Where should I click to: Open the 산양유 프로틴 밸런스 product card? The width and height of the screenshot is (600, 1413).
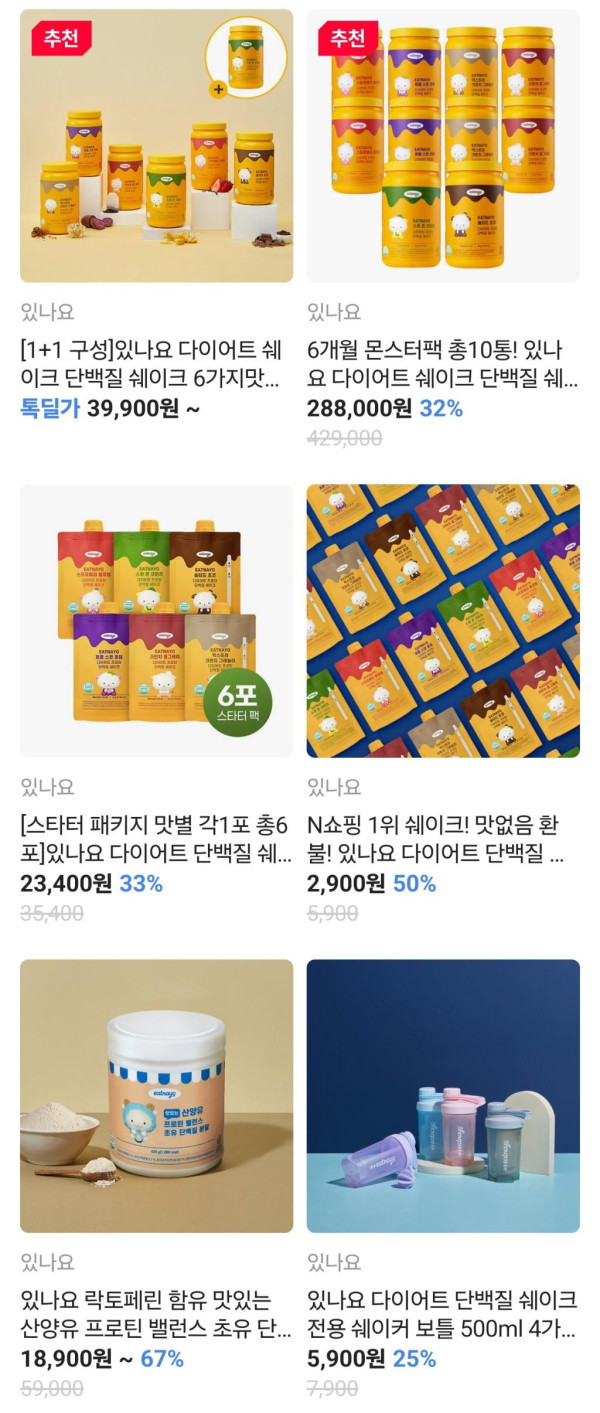[x=156, y=1096]
